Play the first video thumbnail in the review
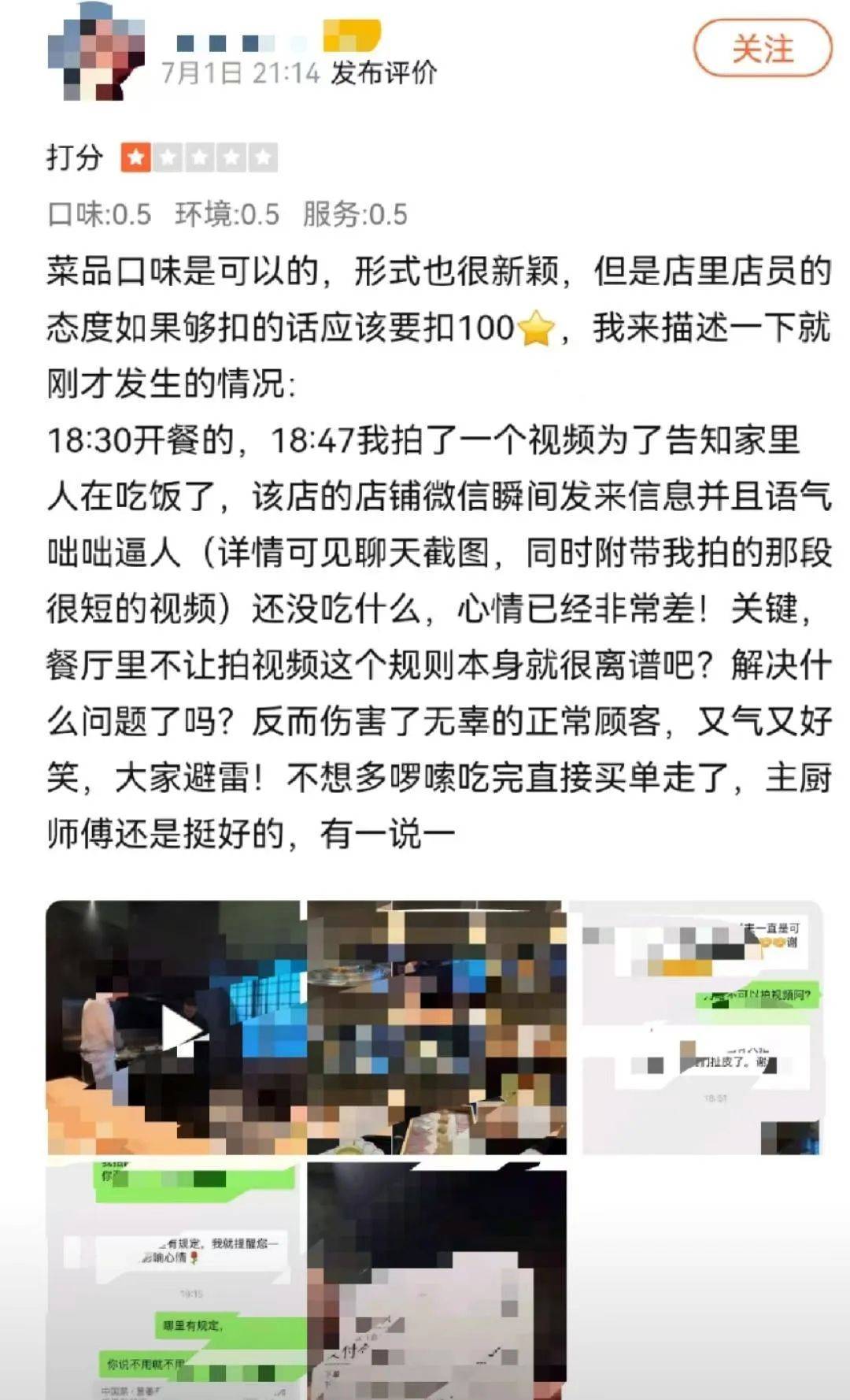 (175, 1028)
